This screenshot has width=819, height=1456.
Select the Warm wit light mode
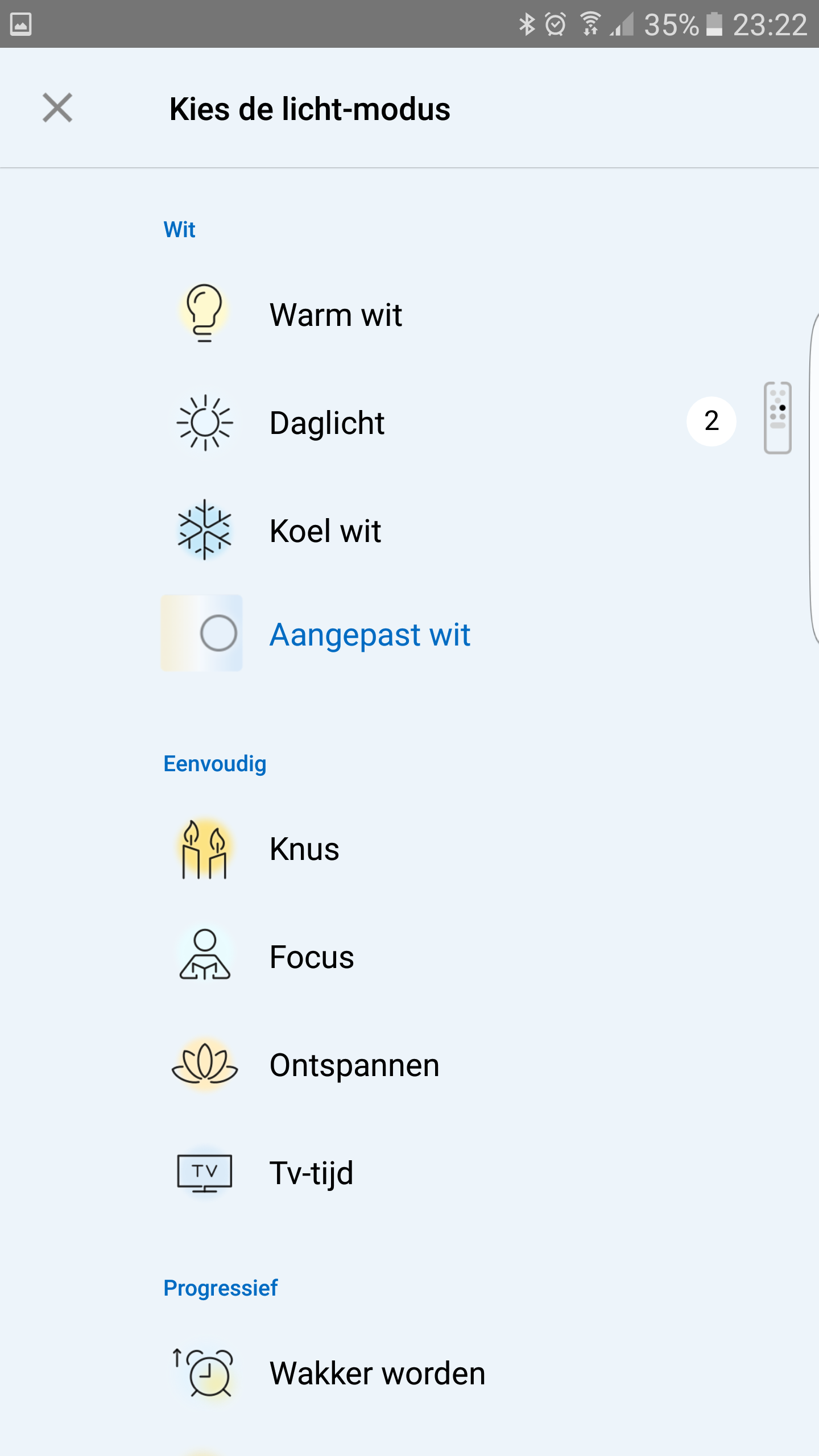(x=336, y=315)
